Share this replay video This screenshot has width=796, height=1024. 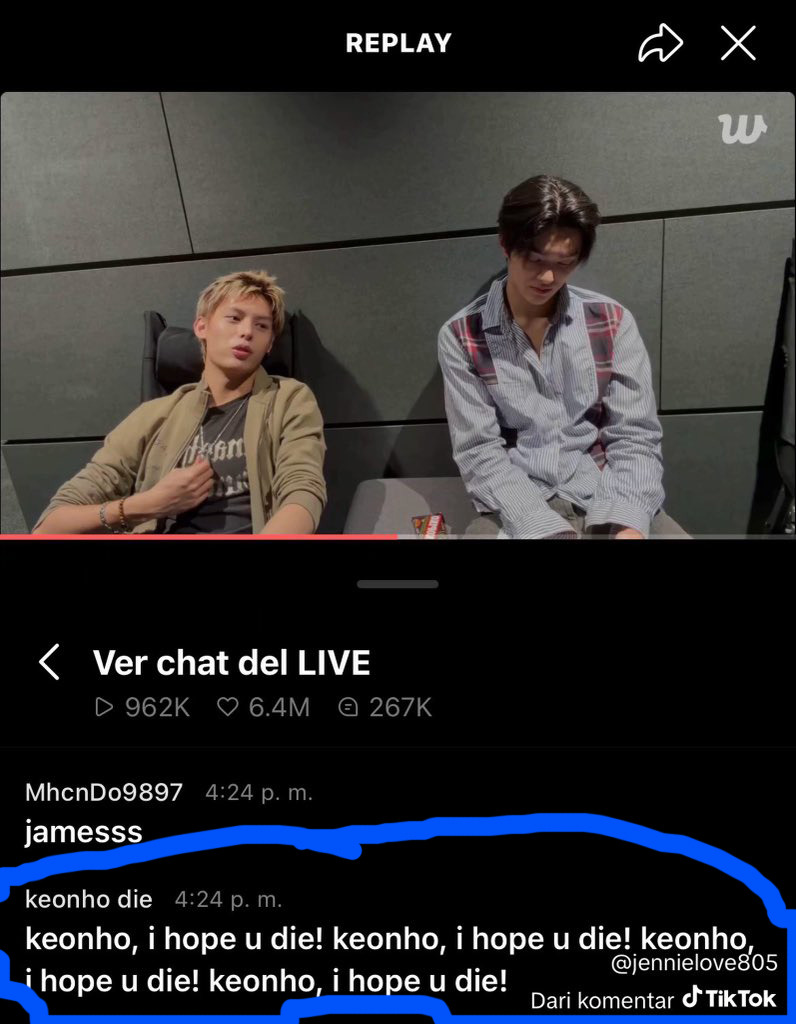tap(660, 44)
